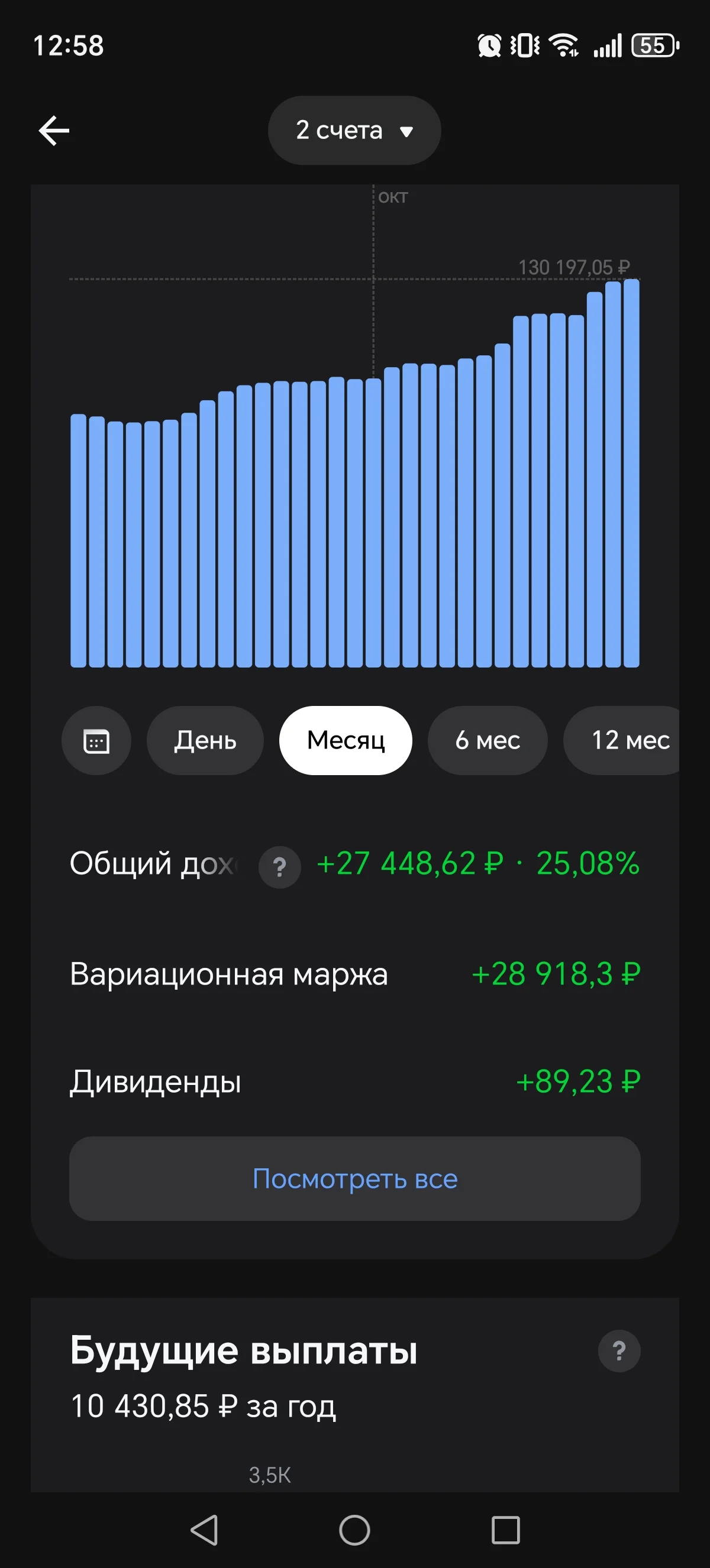The image size is (710, 1568).
Task: Open the "2 счета" account selector
Action: click(354, 130)
